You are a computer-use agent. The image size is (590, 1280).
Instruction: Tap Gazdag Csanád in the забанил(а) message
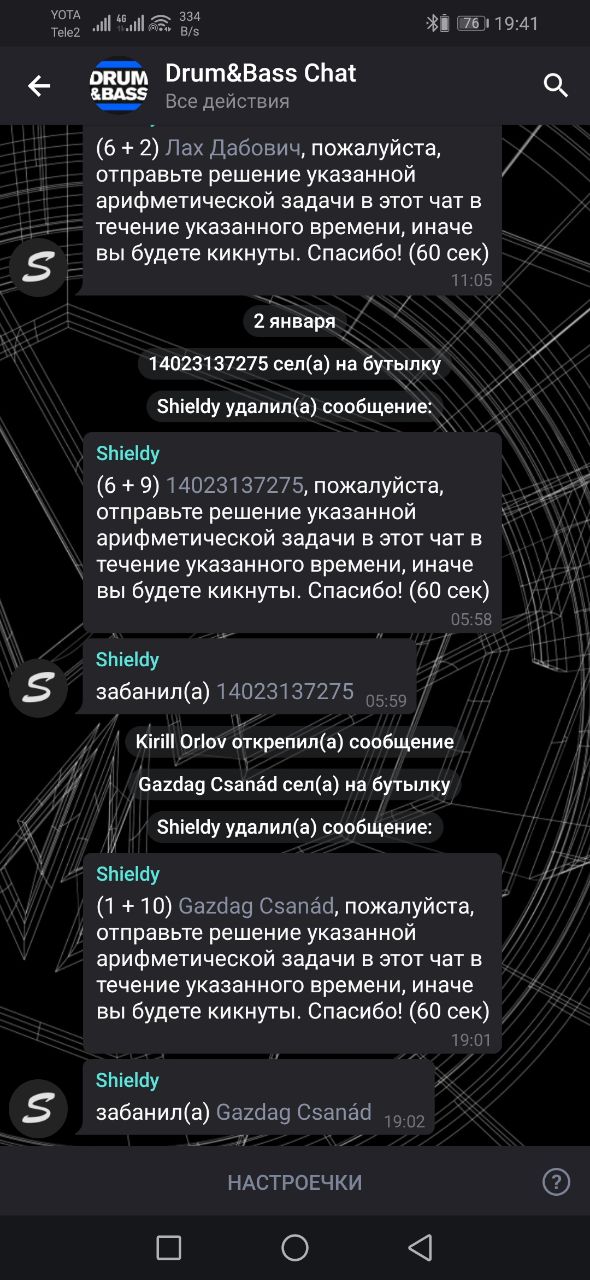(x=294, y=1112)
